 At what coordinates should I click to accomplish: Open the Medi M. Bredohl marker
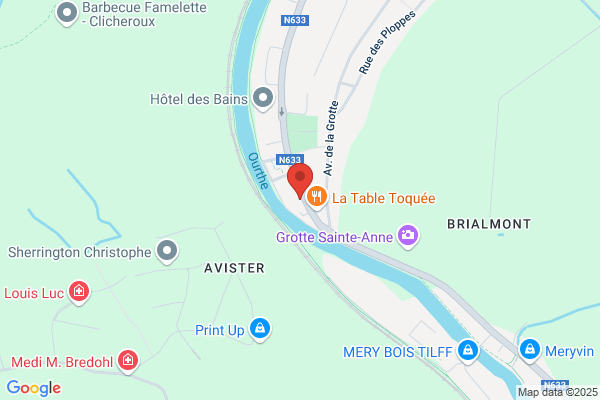(x=128, y=361)
